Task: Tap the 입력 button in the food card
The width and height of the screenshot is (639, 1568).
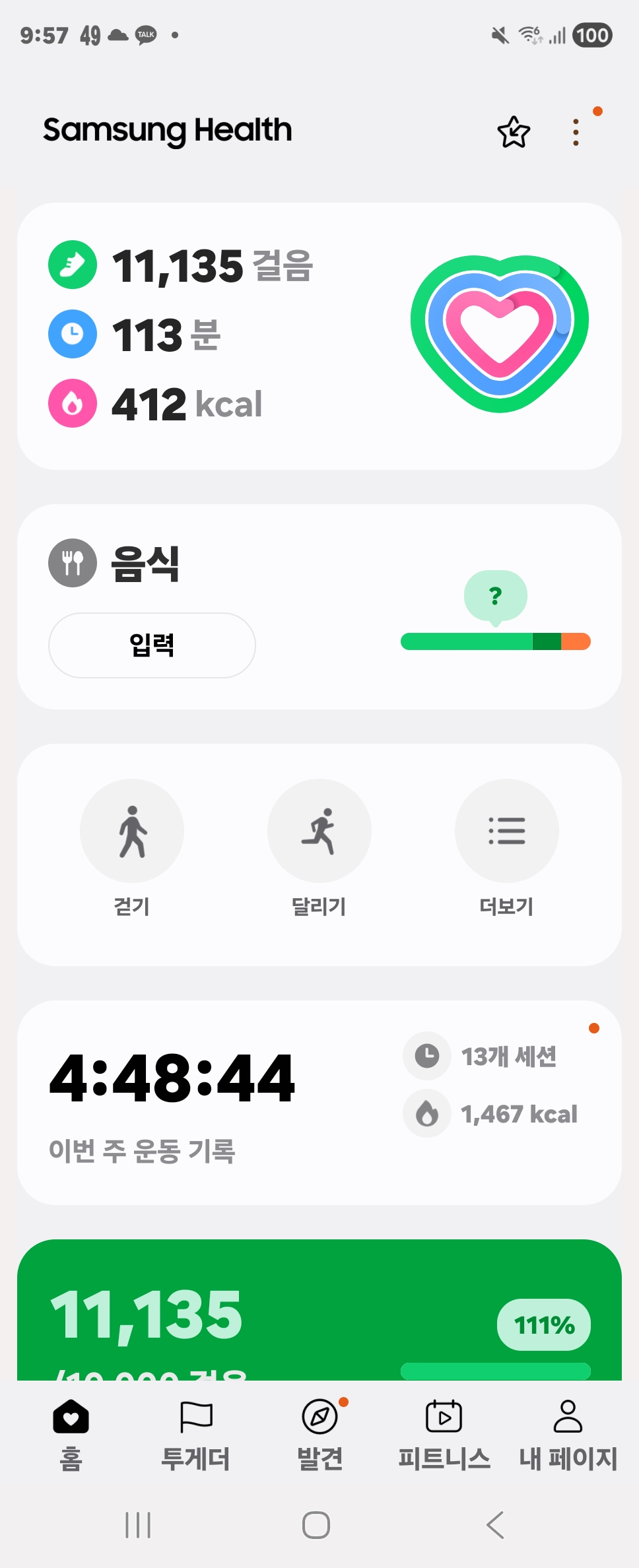Action: click(152, 645)
